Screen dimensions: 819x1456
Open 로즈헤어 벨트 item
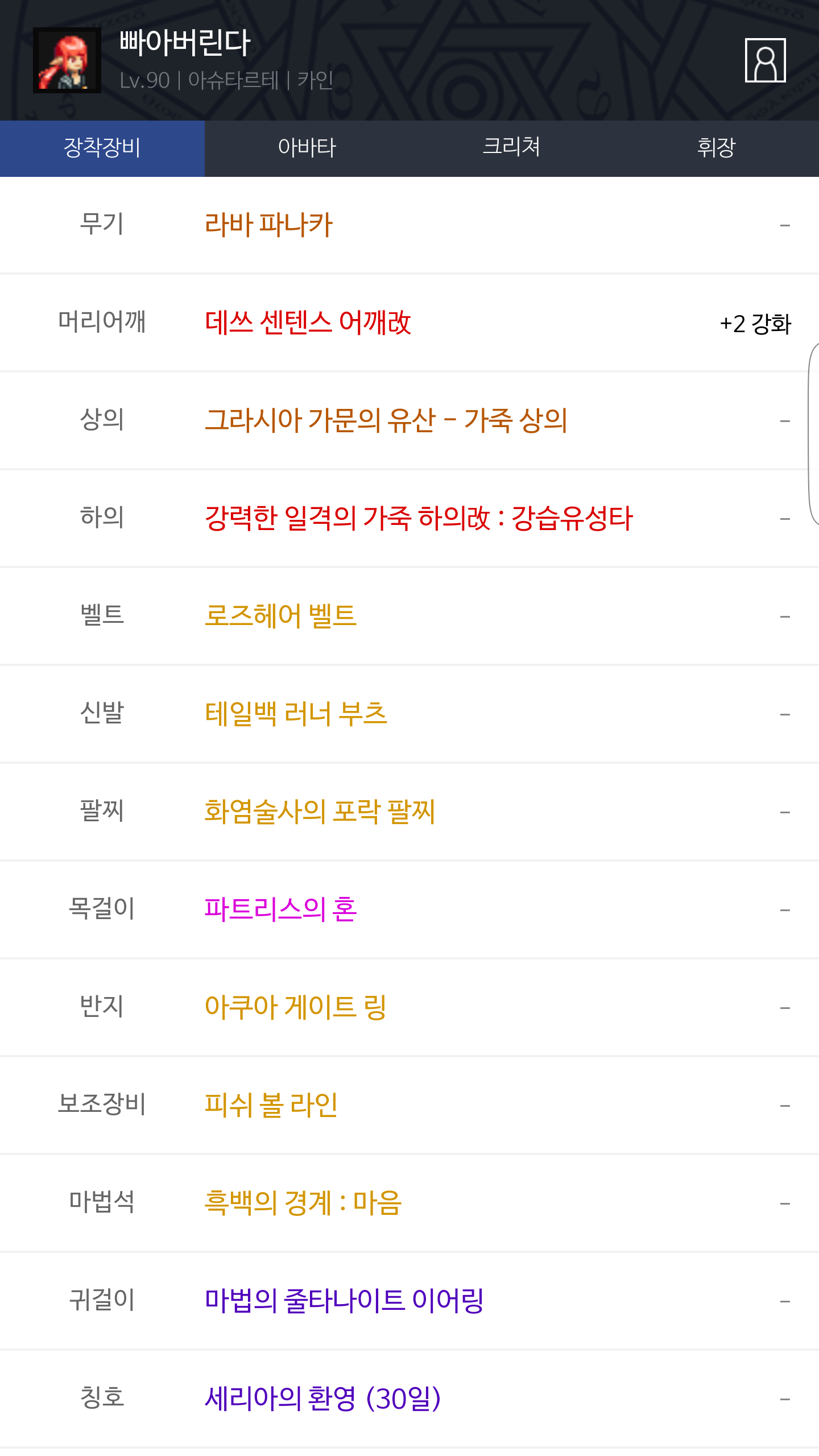280,616
